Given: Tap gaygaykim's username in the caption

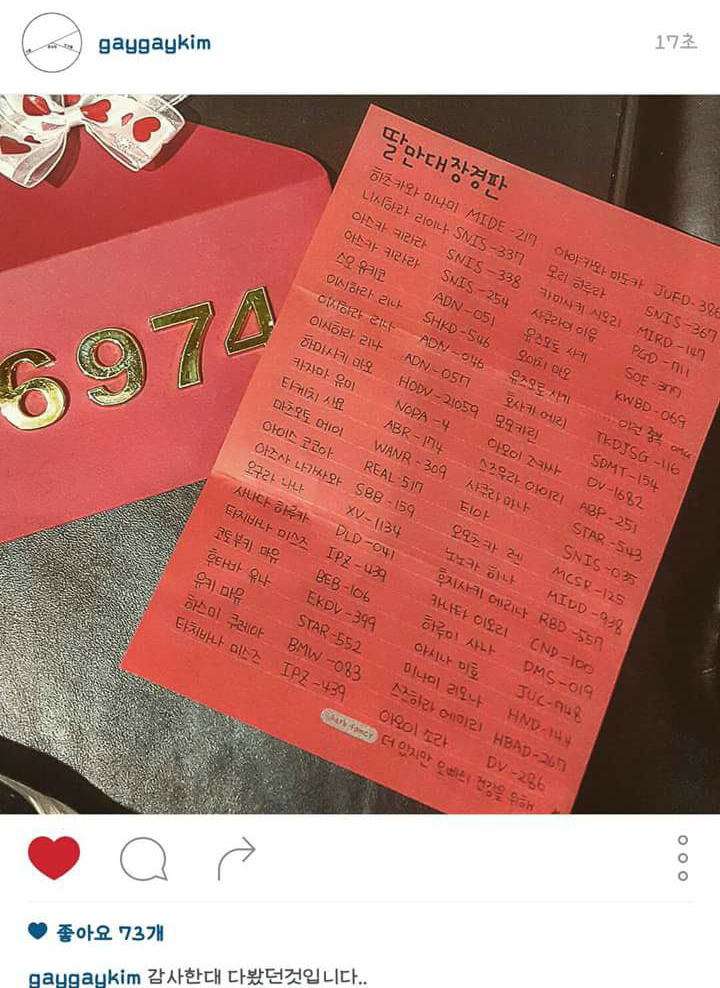Looking at the screenshot, I should pyautogui.click(x=82, y=977).
